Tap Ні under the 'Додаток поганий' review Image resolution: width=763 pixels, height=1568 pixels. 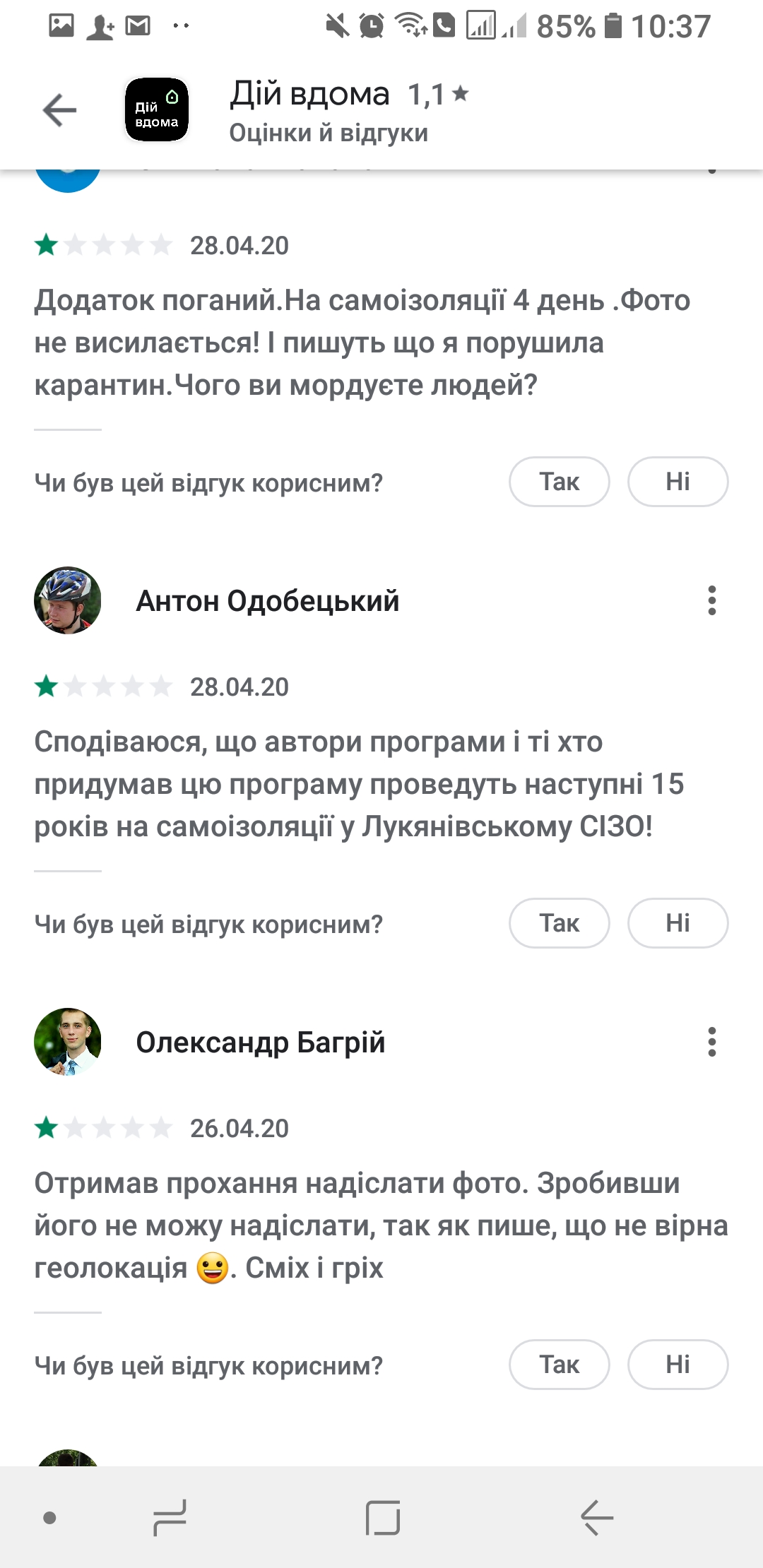[x=678, y=482]
